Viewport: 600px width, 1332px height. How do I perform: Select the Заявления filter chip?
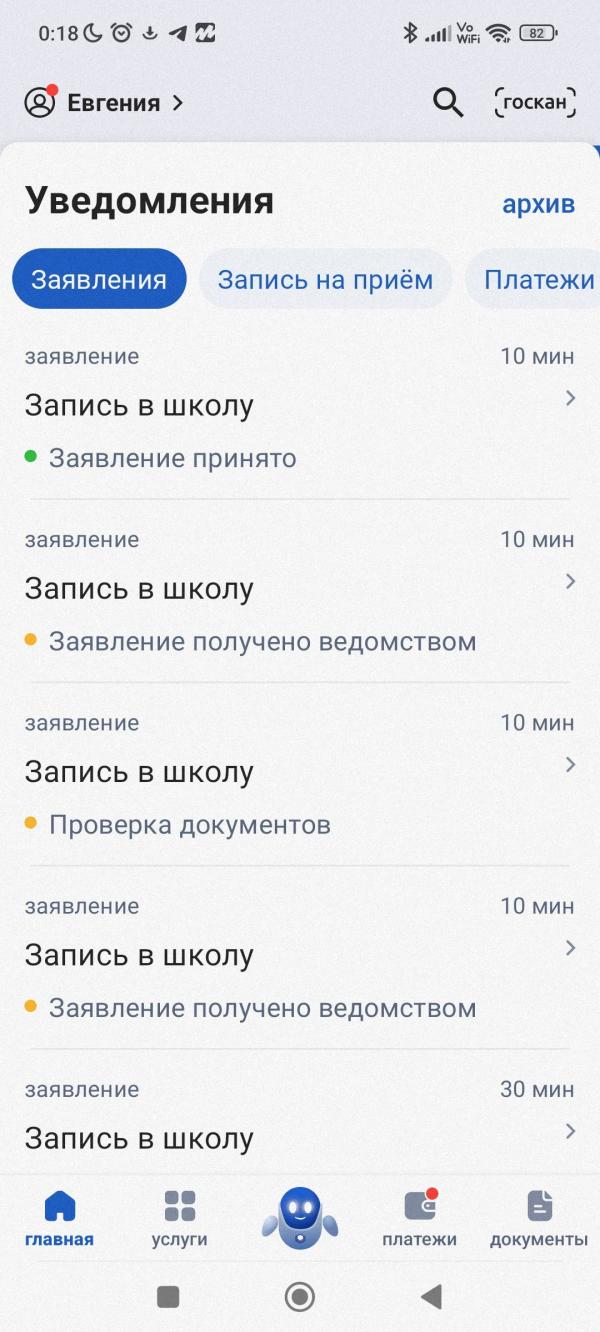pyautogui.click(x=99, y=279)
